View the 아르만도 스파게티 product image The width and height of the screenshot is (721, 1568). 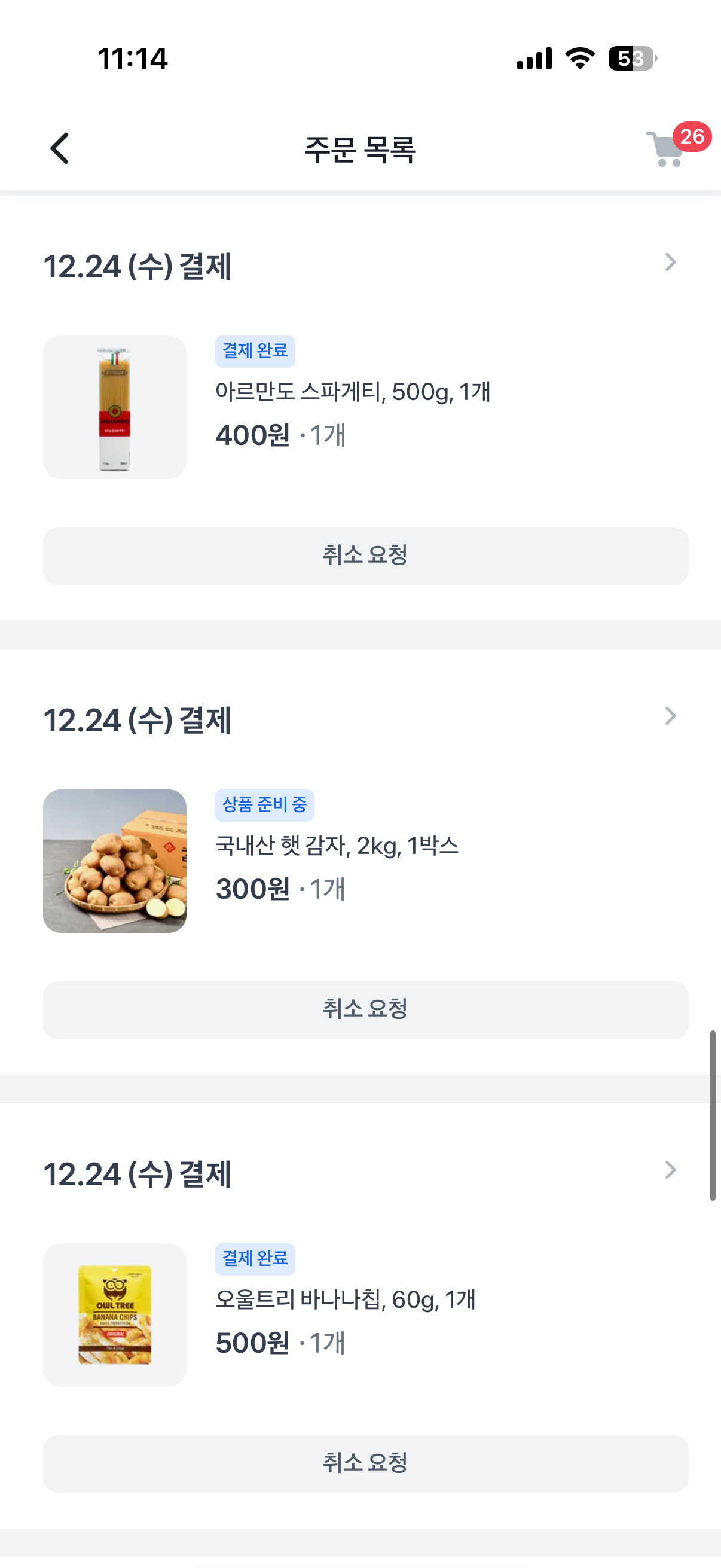115,407
